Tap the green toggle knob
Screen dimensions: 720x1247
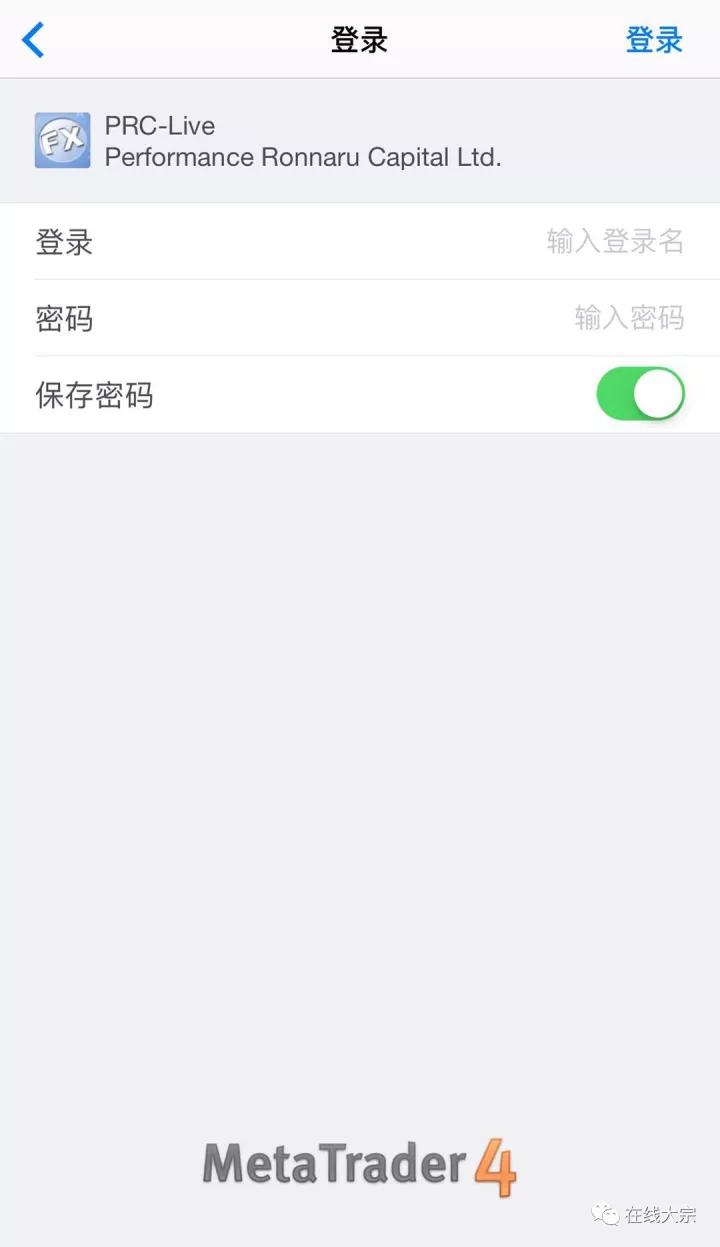point(660,394)
